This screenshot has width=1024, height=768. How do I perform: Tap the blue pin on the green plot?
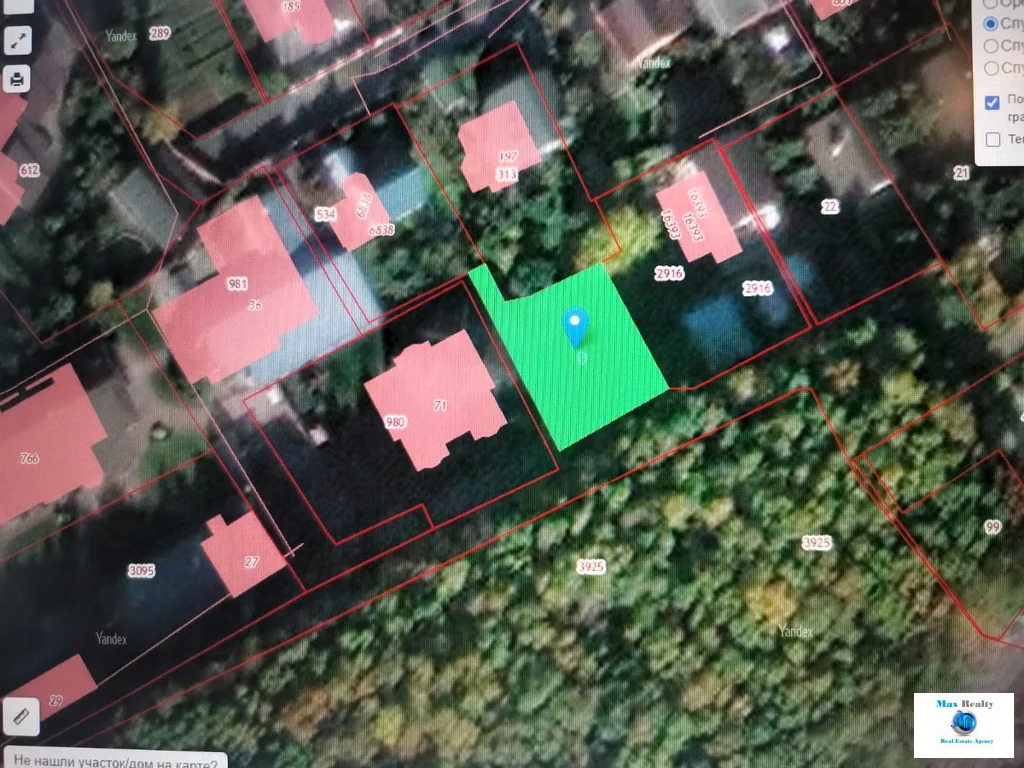click(x=577, y=326)
